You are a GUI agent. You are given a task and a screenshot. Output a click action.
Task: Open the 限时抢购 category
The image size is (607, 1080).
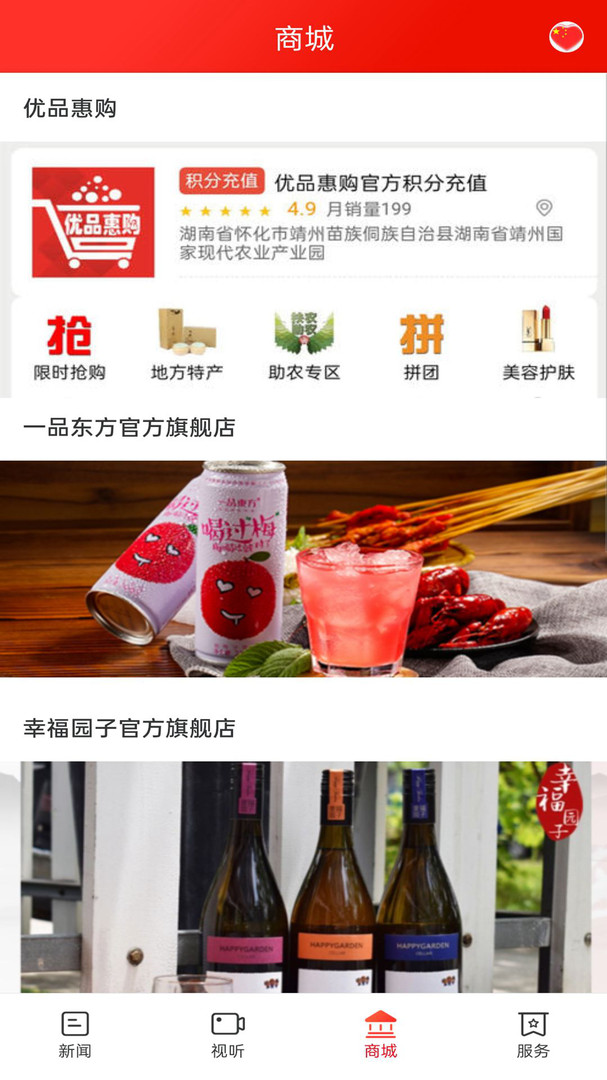[70, 347]
